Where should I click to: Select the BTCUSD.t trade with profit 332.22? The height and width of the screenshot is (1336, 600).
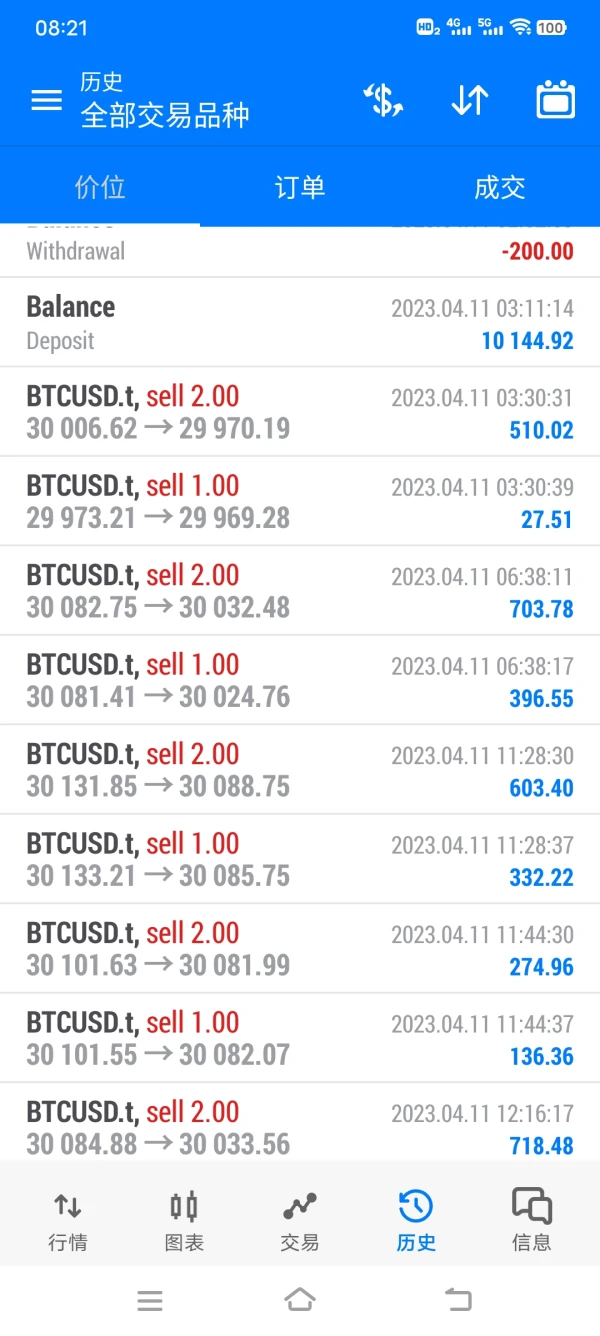click(x=300, y=859)
